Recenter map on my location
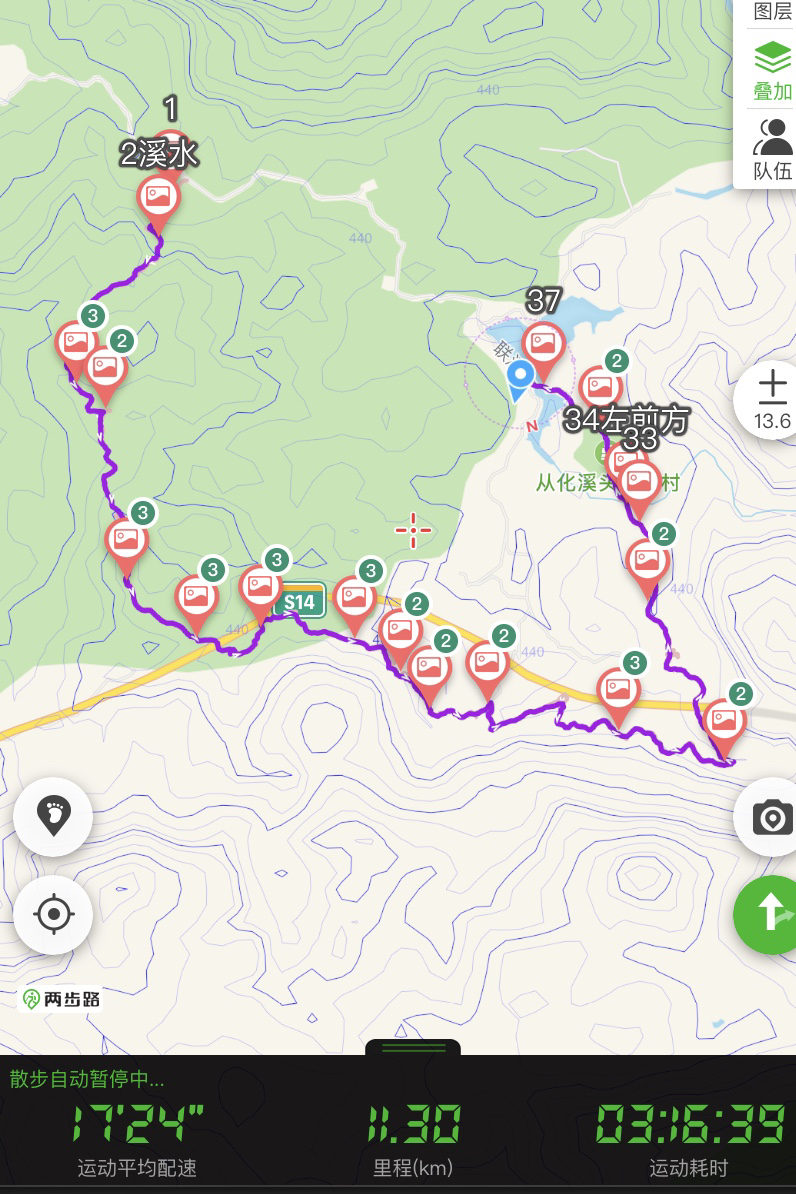 tap(53, 914)
